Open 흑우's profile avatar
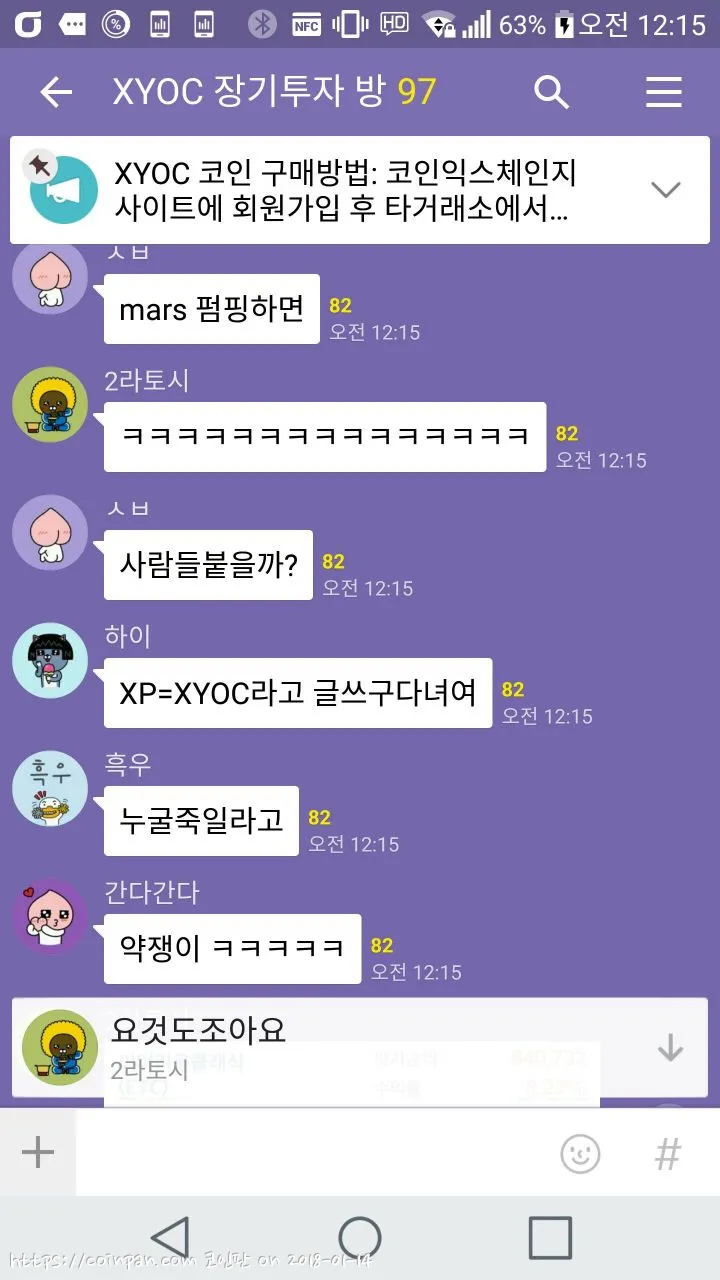This screenshot has height=1280, width=720. tap(50, 789)
